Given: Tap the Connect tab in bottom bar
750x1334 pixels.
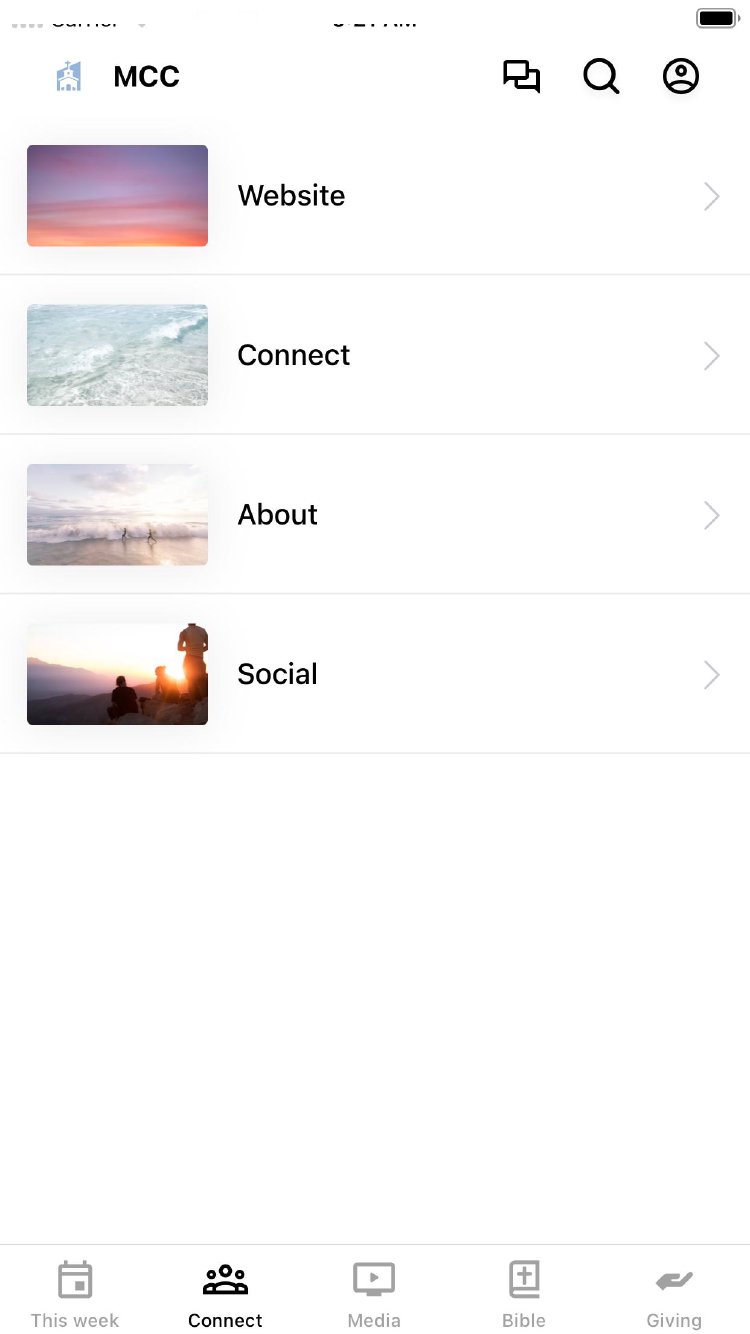Looking at the screenshot, I should [225, 1294].
